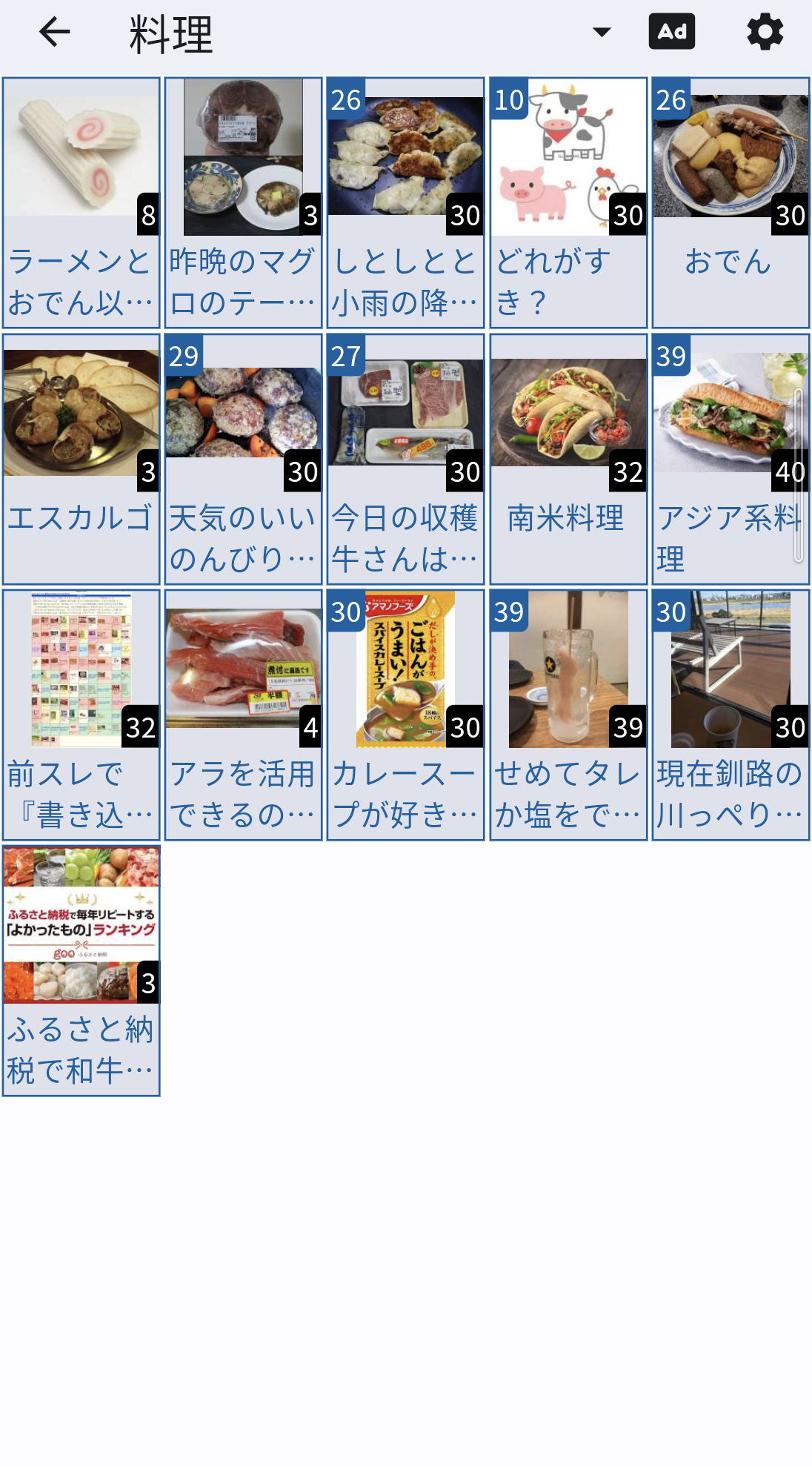Open the 南米料理 thread
812x1467 pixels.
click(568, 459)
